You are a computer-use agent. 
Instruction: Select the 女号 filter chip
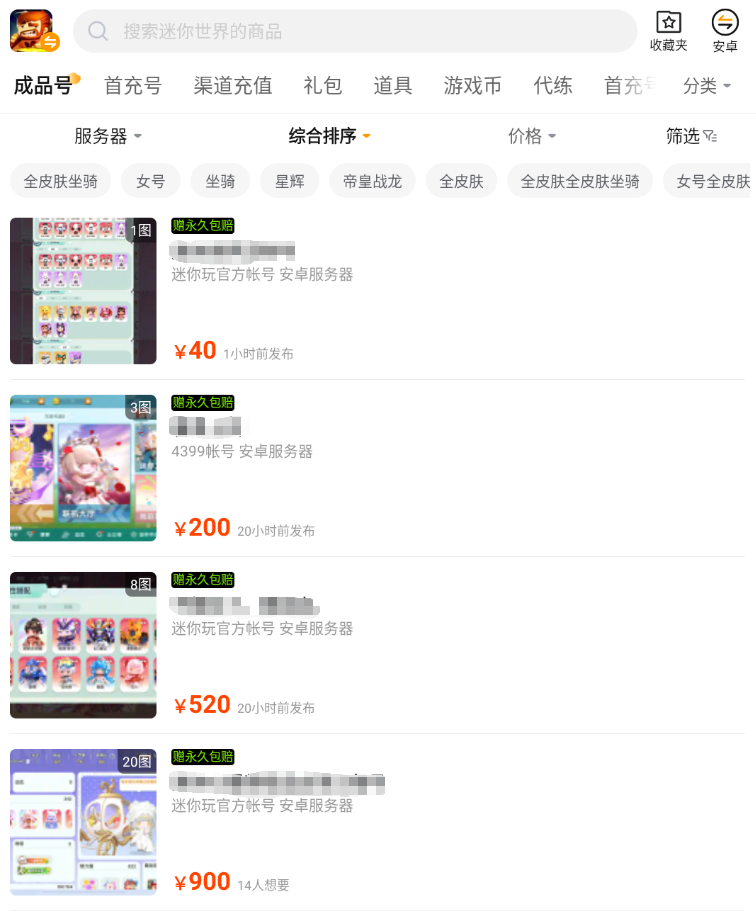[x=151, y=181]
